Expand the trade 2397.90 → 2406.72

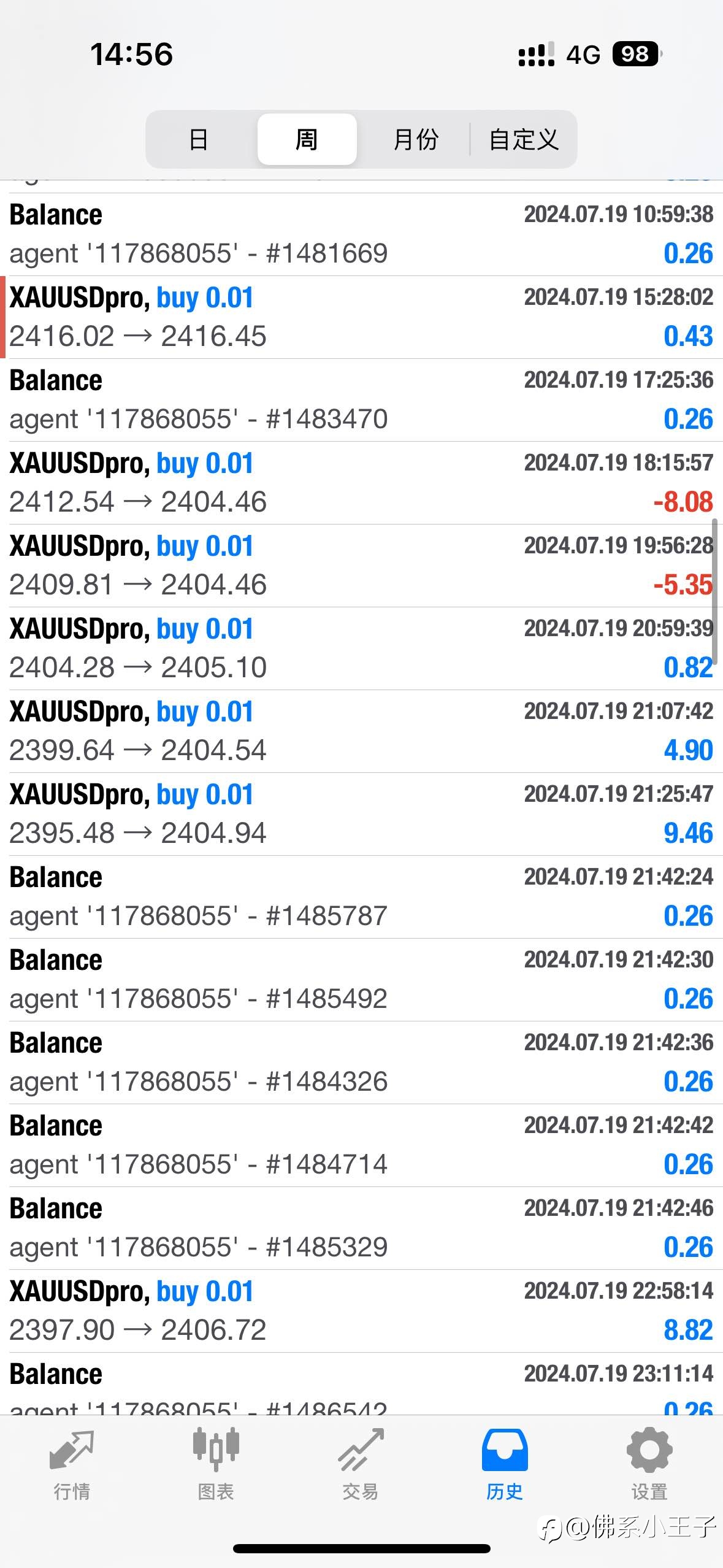click(x=361, y=1311)
